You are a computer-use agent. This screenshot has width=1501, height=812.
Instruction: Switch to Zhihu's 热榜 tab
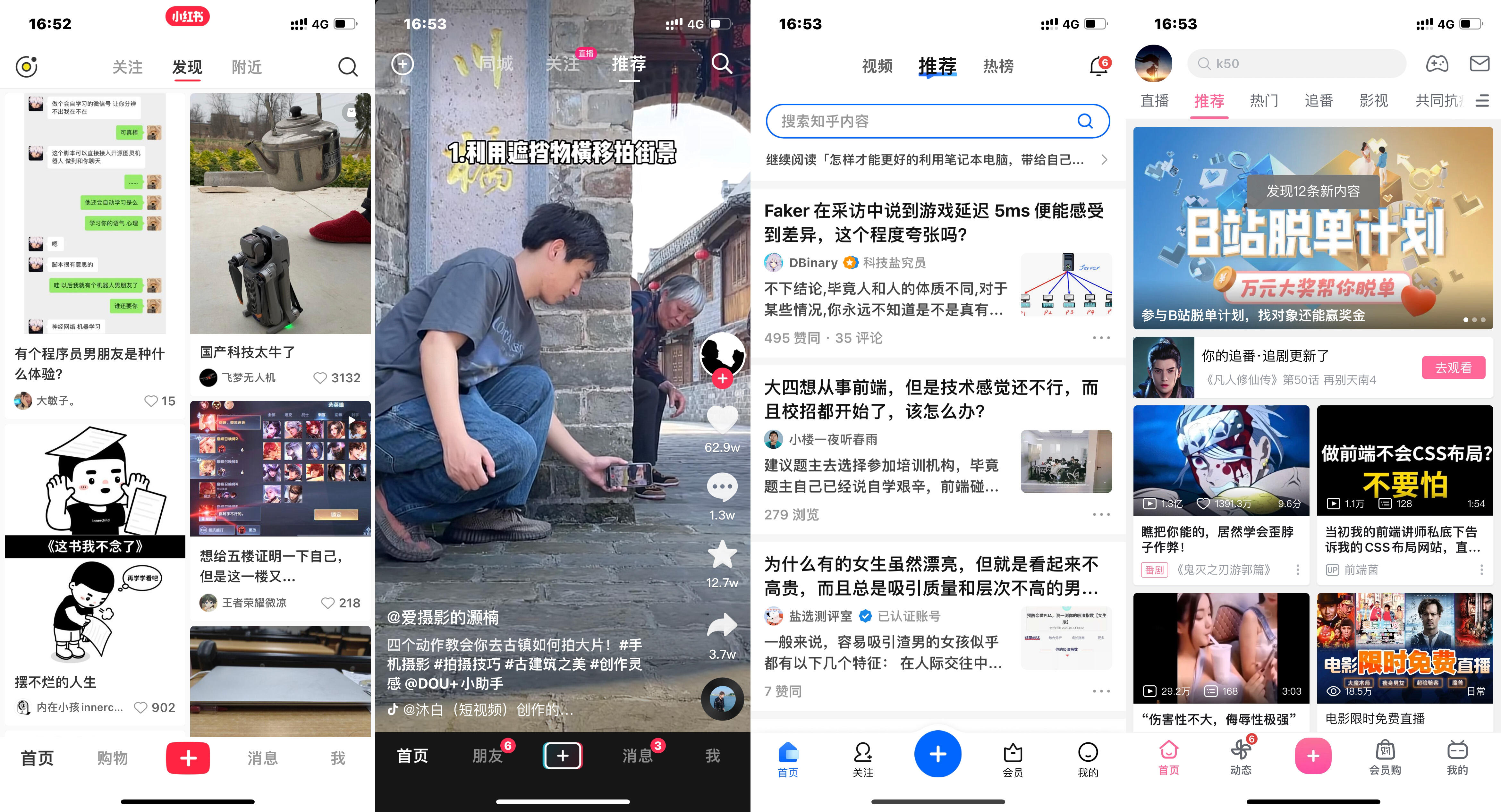click(x=998, y=66)
